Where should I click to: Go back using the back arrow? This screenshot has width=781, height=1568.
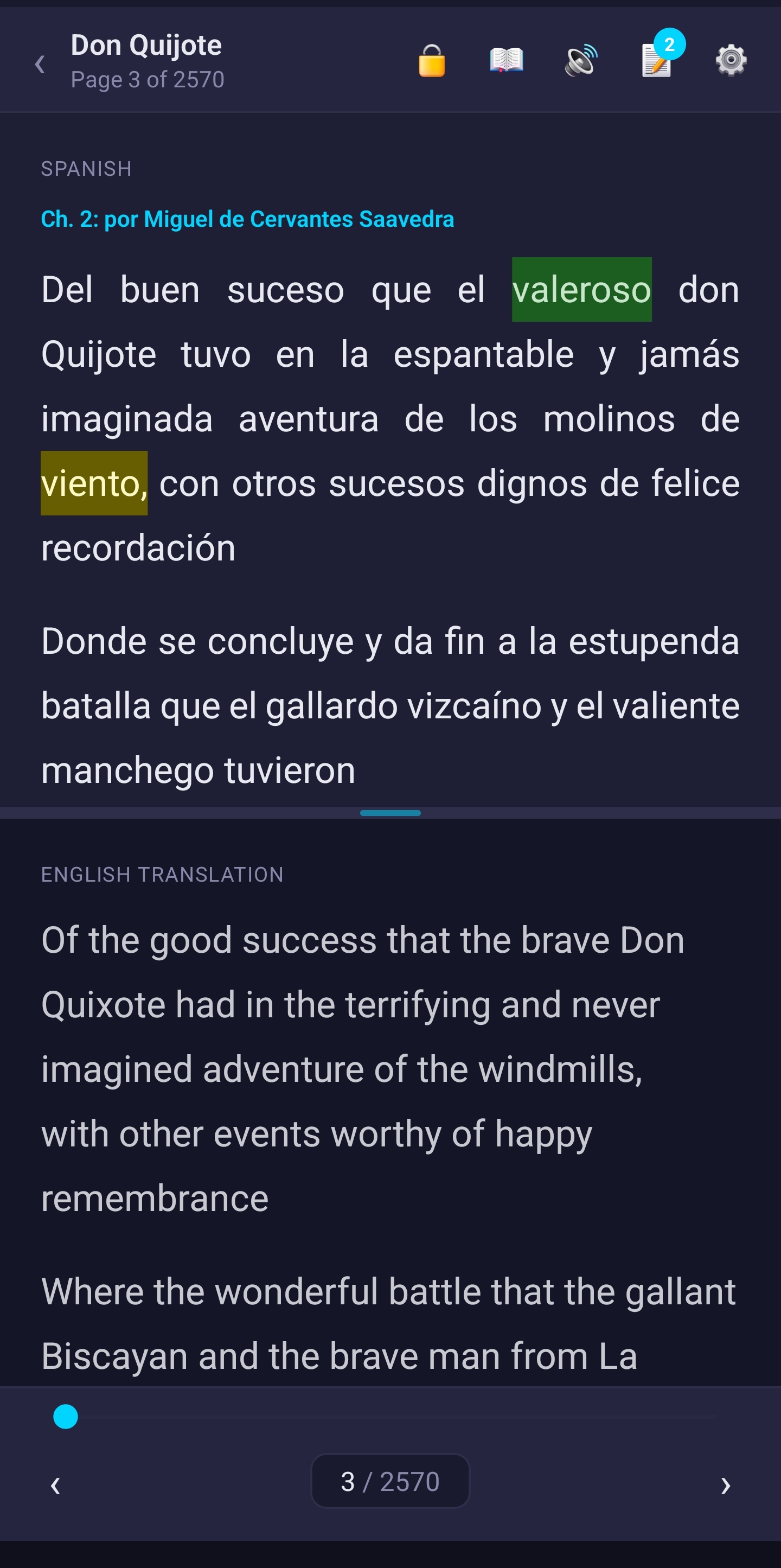point(39,64)
